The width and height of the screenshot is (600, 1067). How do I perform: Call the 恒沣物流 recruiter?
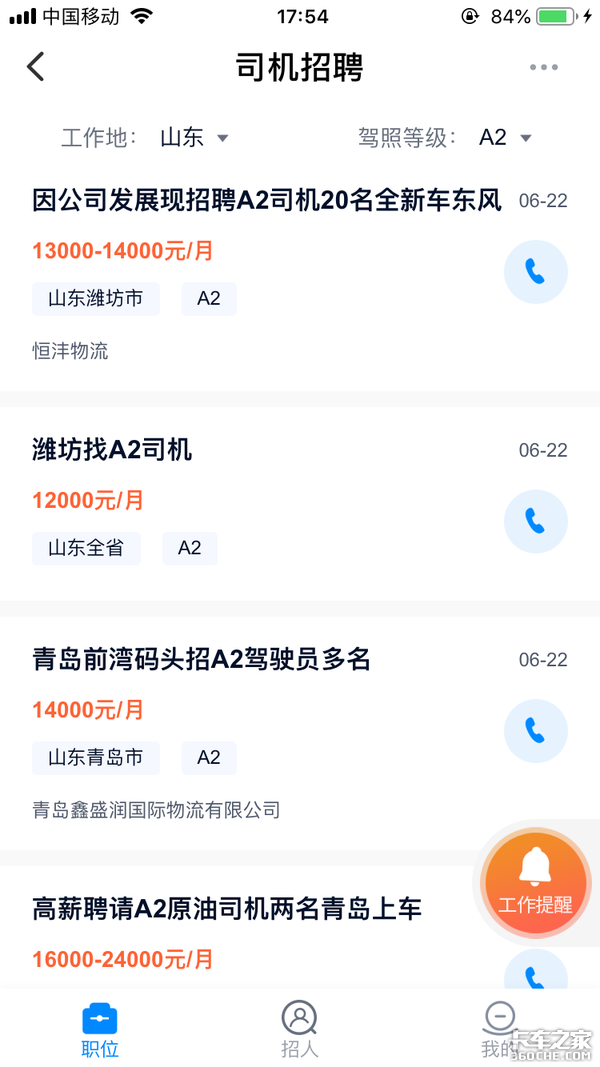point(535,271)
